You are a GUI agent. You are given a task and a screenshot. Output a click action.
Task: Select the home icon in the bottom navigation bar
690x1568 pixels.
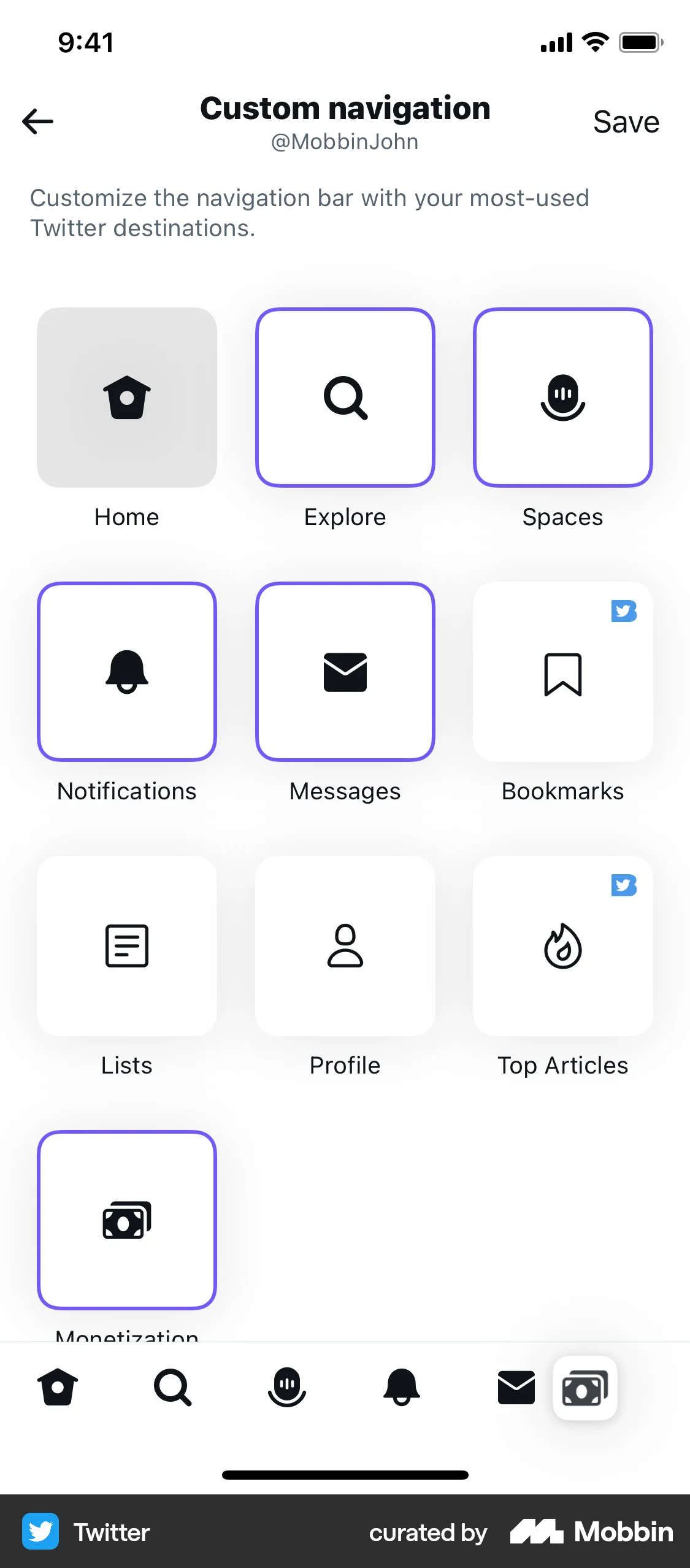pos(58,1389)
